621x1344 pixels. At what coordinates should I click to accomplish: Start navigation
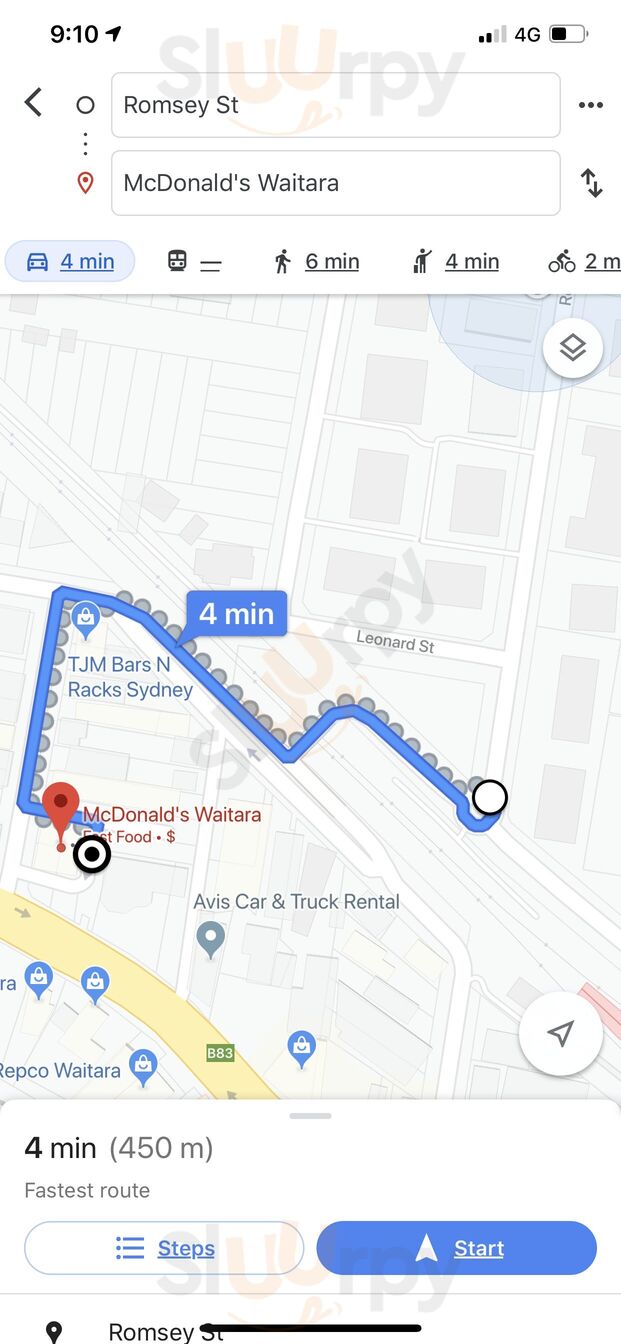pyautogui.click(x=456, y=1248)
